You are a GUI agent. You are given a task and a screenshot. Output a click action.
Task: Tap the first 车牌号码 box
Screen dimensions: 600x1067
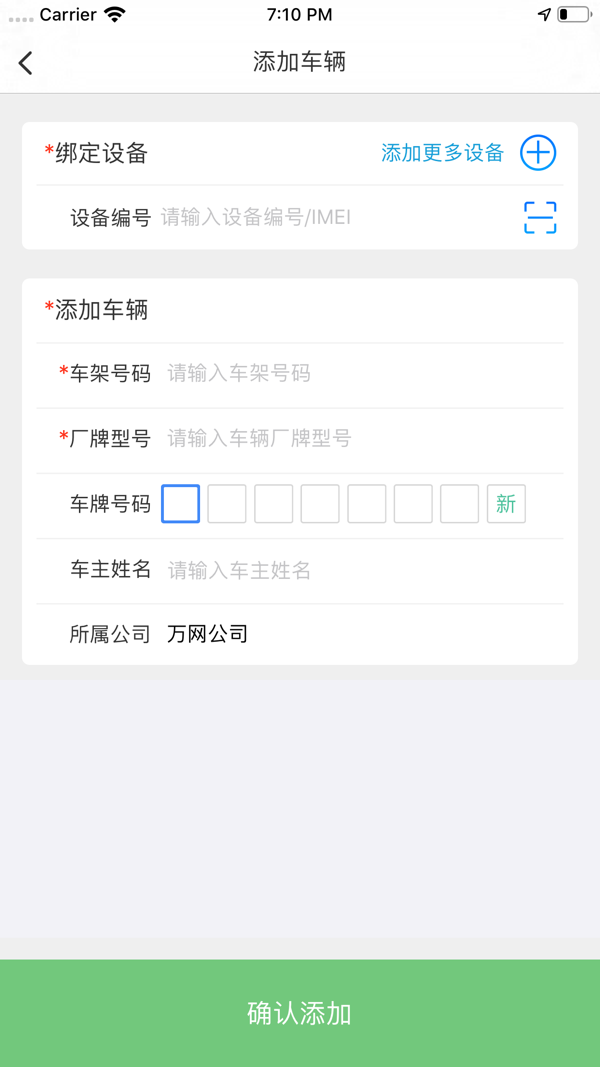(x=181, y=504)
